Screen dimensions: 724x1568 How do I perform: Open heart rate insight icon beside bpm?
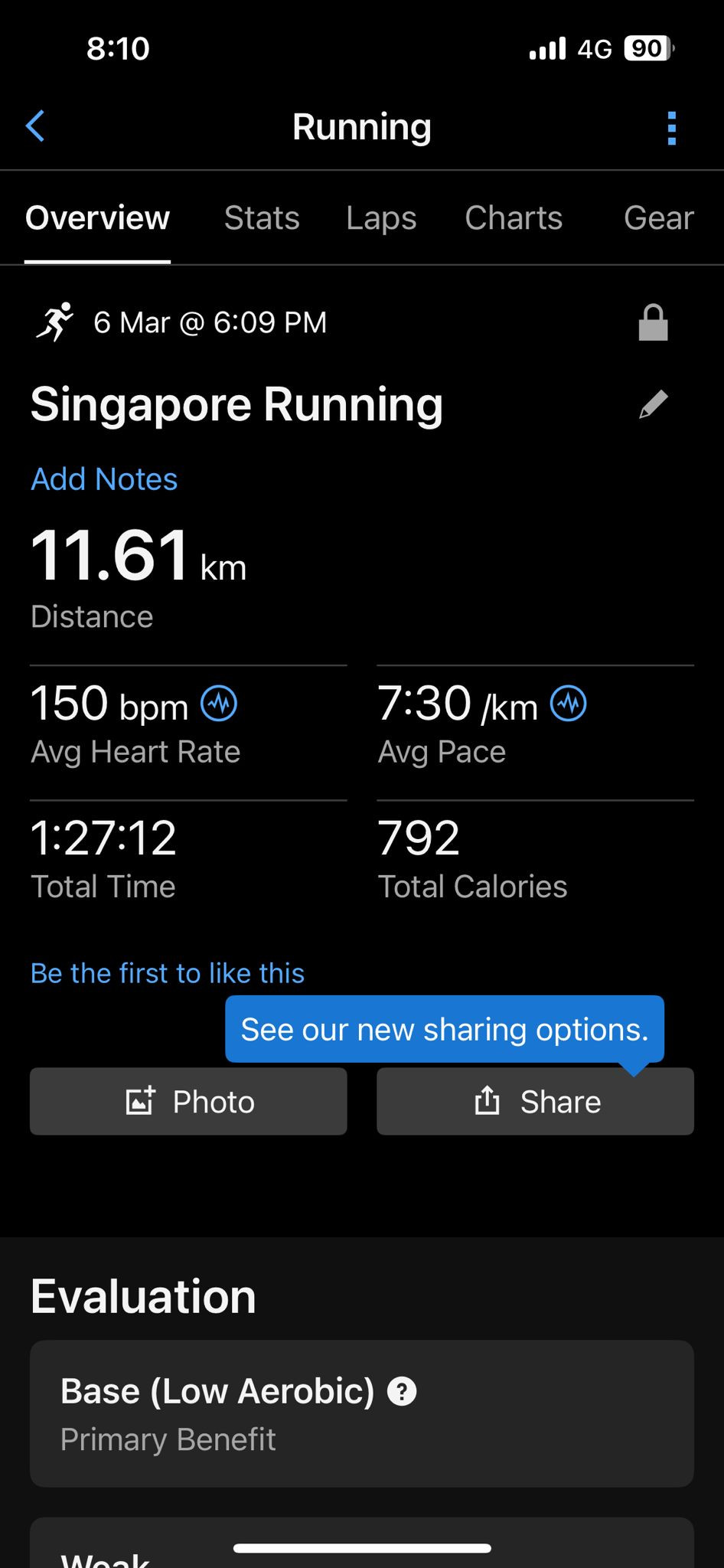point(219,704)
